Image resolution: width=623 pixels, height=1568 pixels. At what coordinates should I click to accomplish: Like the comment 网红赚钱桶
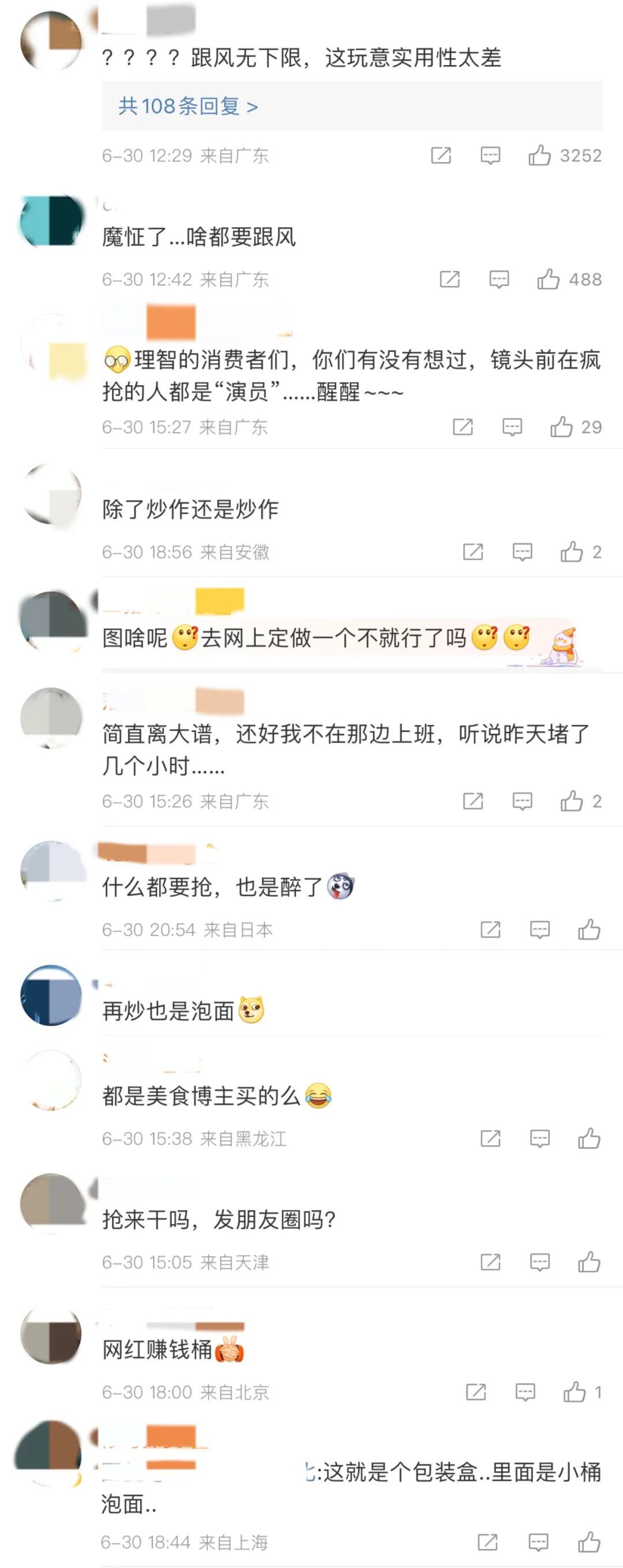[x=575, y=1392]
